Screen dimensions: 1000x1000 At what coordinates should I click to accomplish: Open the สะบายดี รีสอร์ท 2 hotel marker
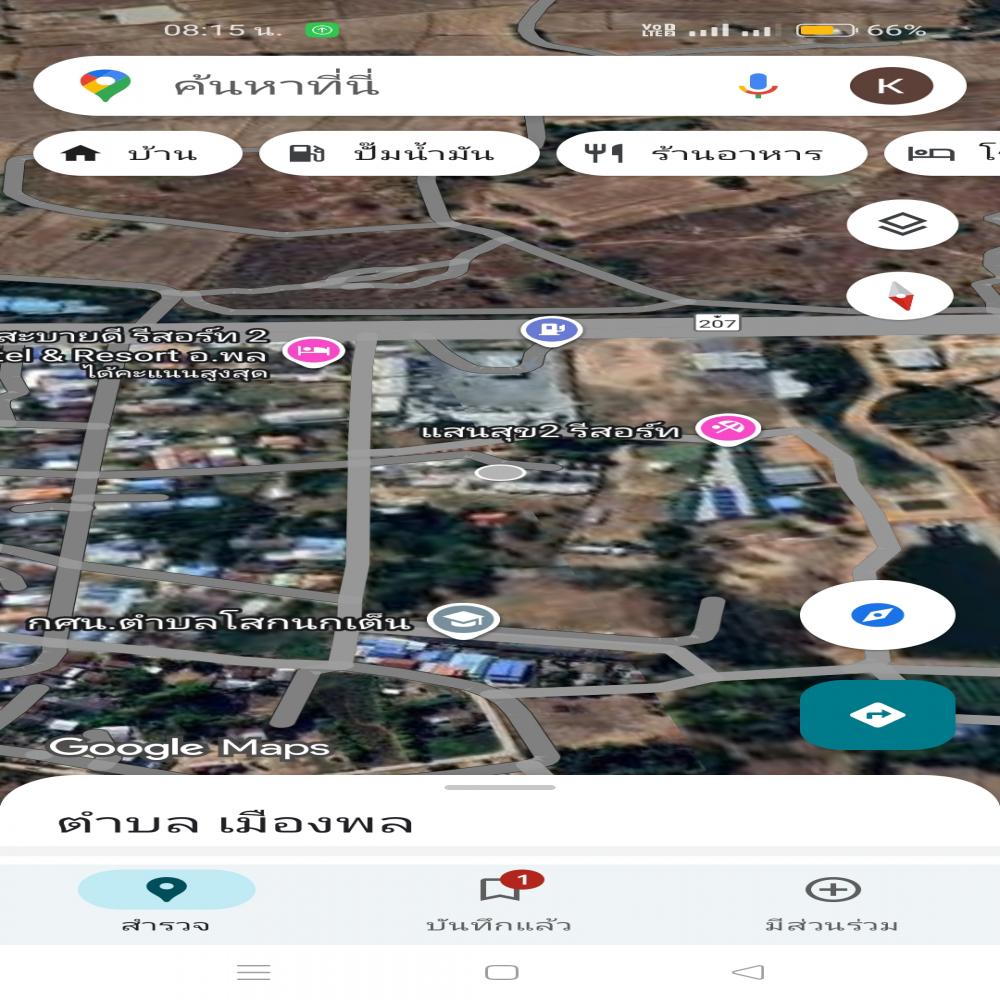(314, 351)
